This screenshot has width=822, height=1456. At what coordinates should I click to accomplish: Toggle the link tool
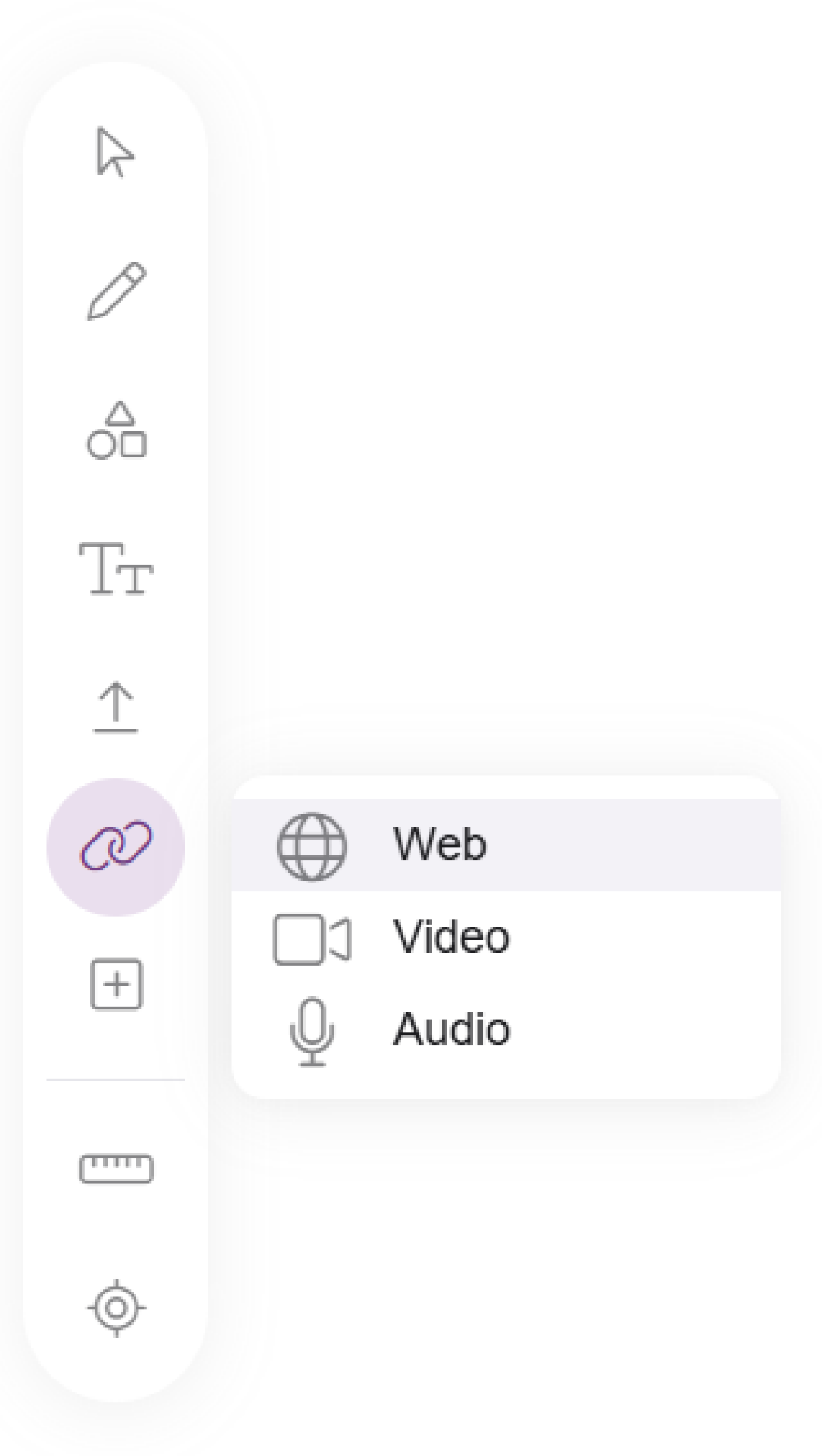coord(116,846)
